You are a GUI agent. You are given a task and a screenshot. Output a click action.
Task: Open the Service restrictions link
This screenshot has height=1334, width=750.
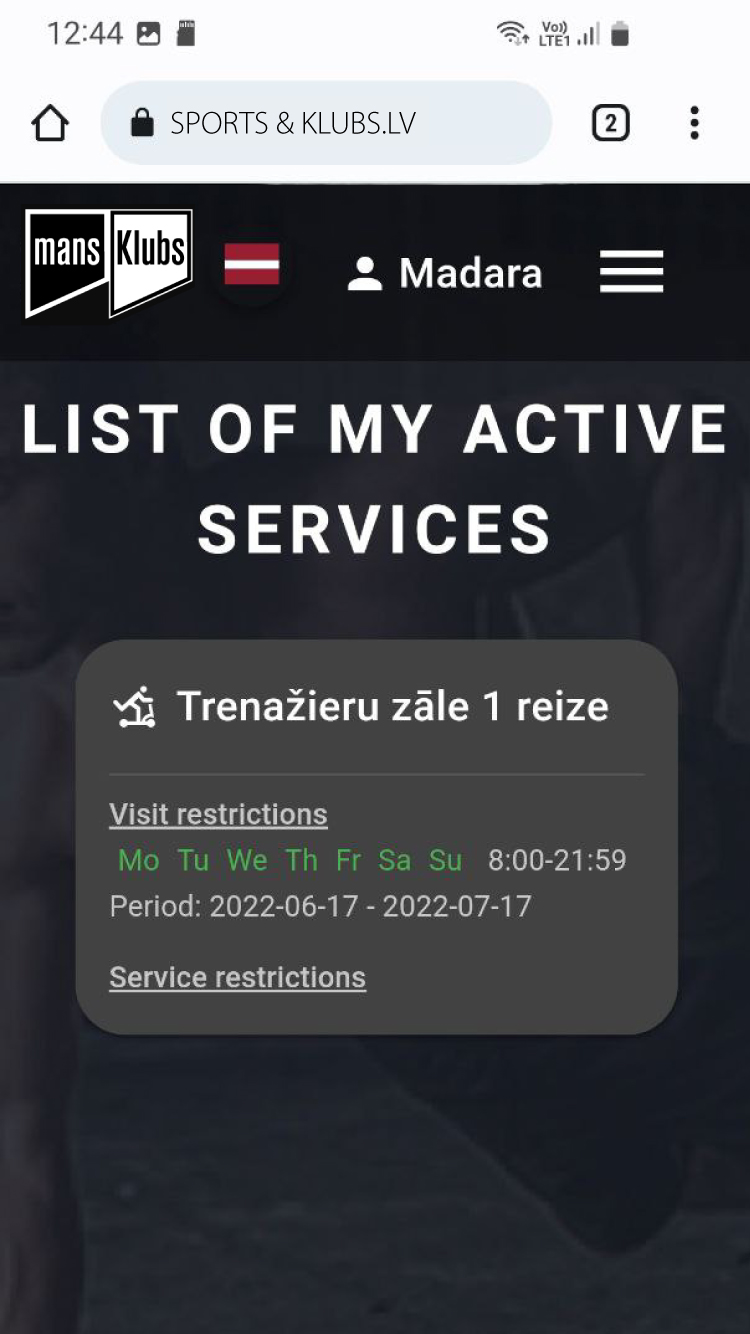point(237,977)
